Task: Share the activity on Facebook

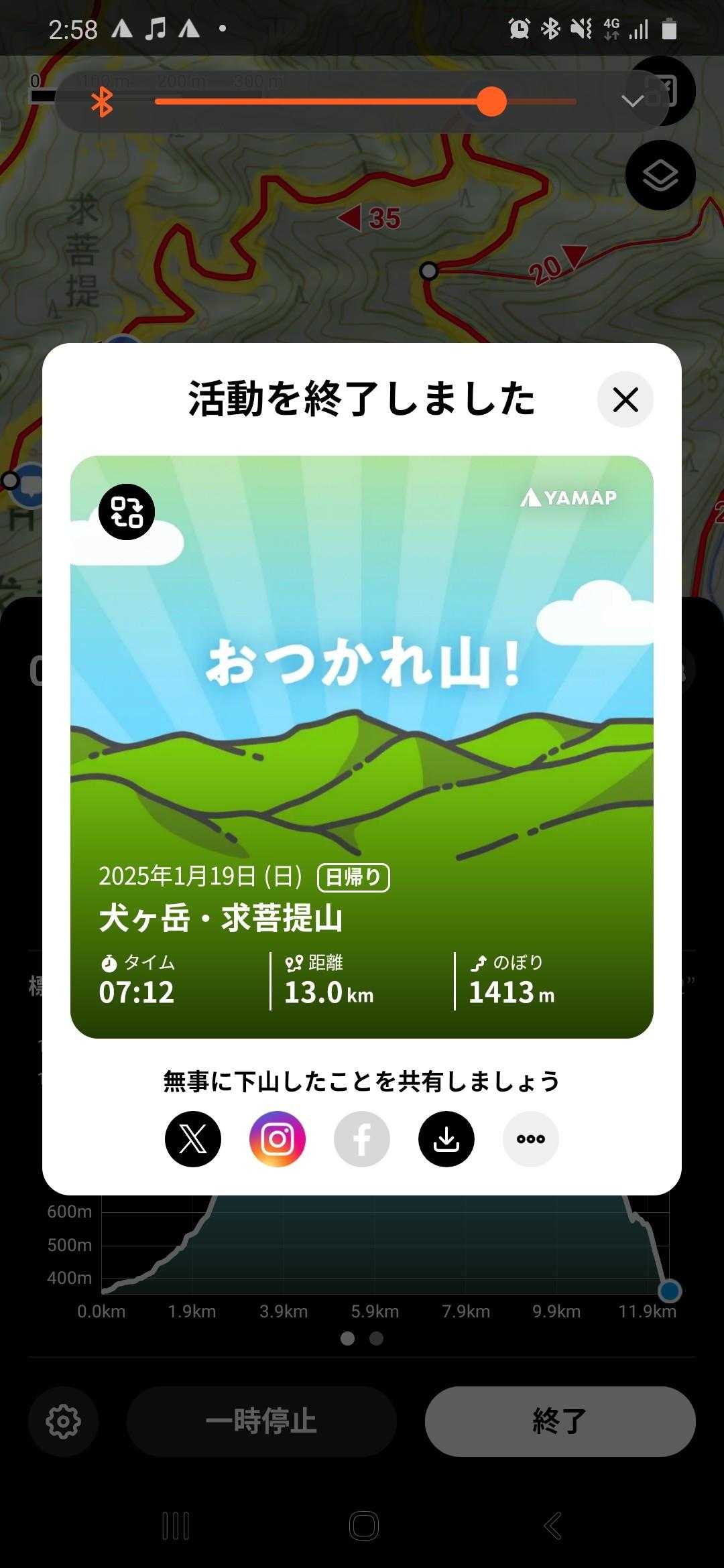Action: [362, 1138]
